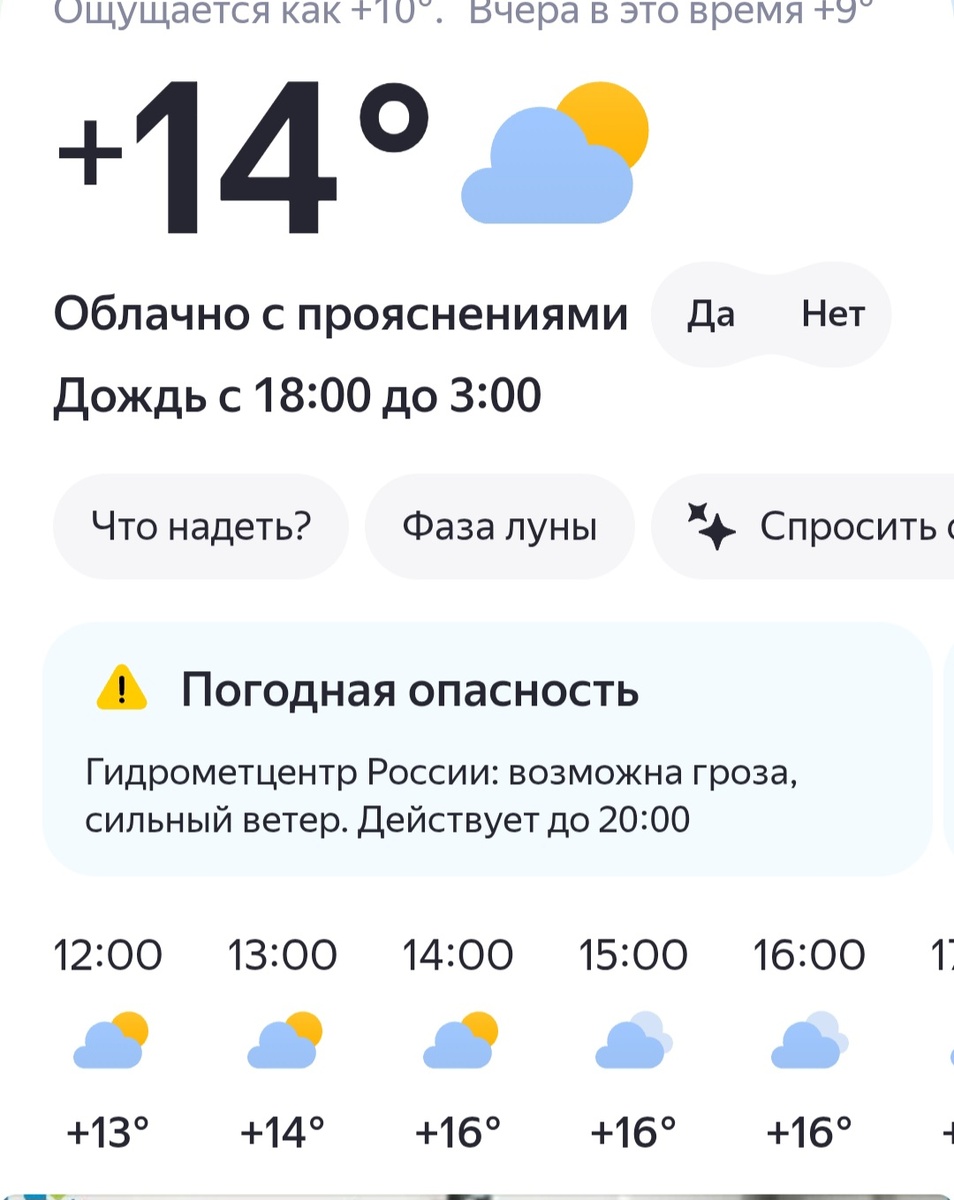Select the 16:00 cloudy forecast icon

(x=809, y=1040)
